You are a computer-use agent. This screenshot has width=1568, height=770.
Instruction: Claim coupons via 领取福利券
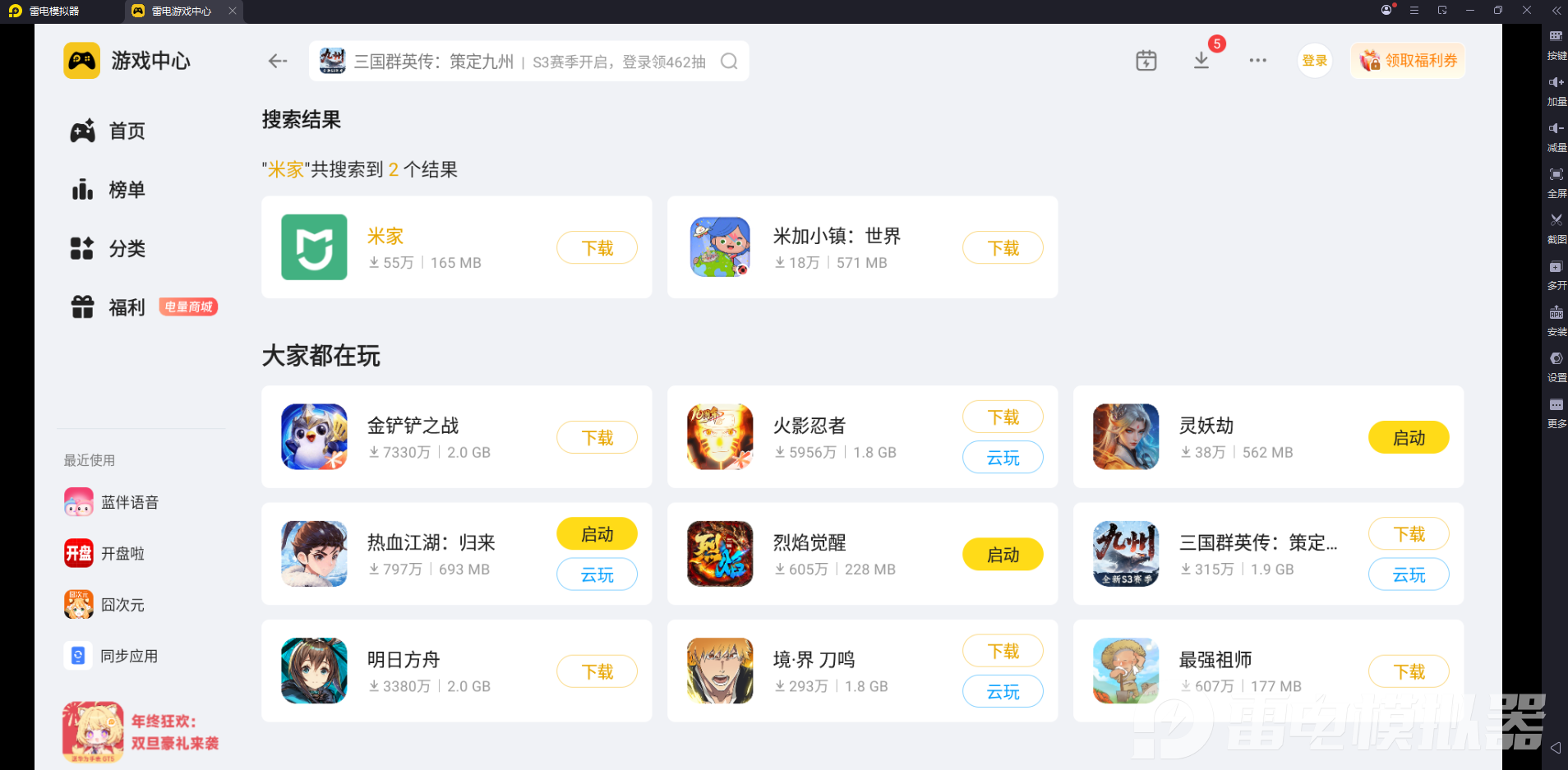pos(1408,61)
